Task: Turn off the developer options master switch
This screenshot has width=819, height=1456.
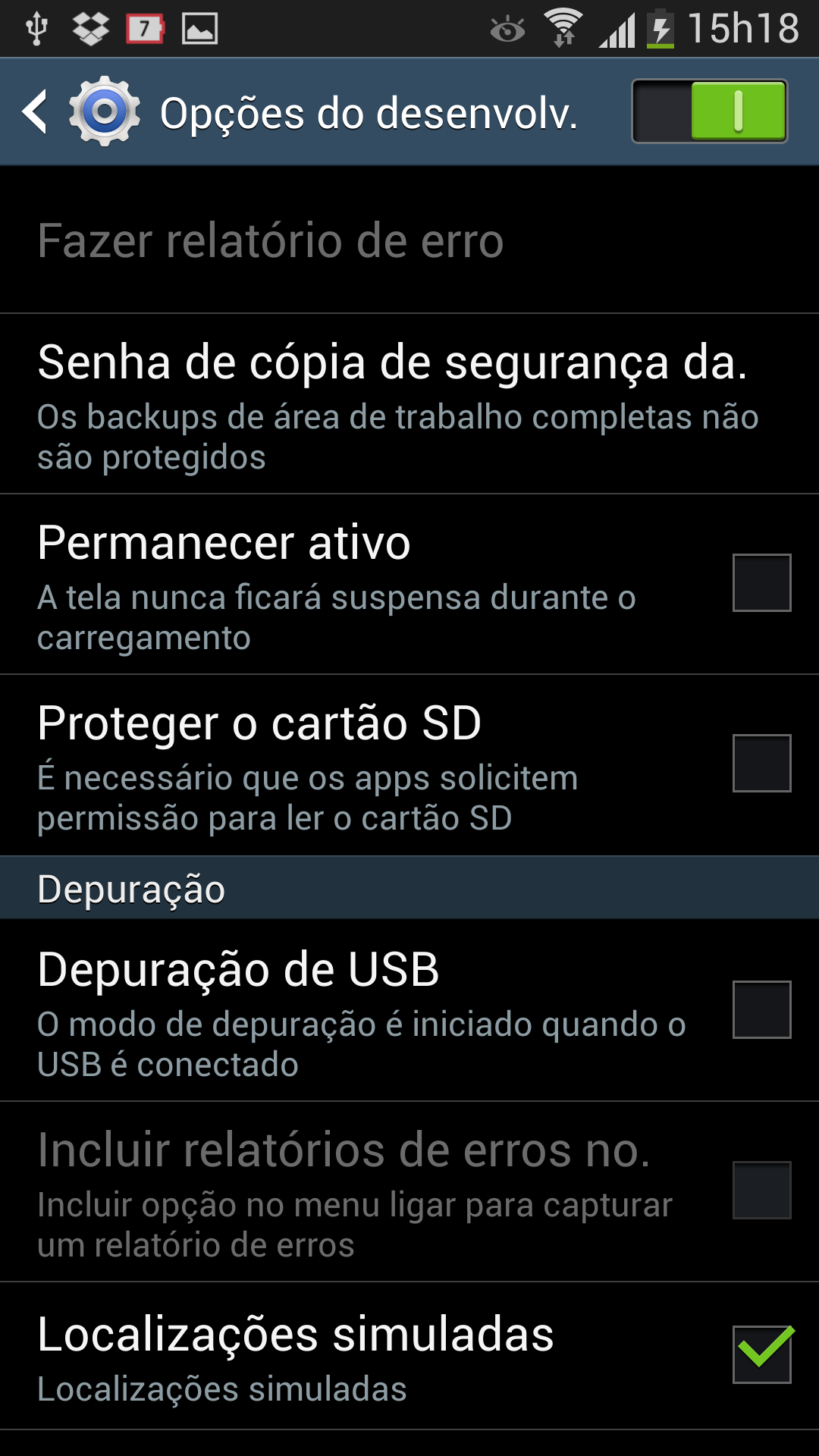Action: click(710, 111)
